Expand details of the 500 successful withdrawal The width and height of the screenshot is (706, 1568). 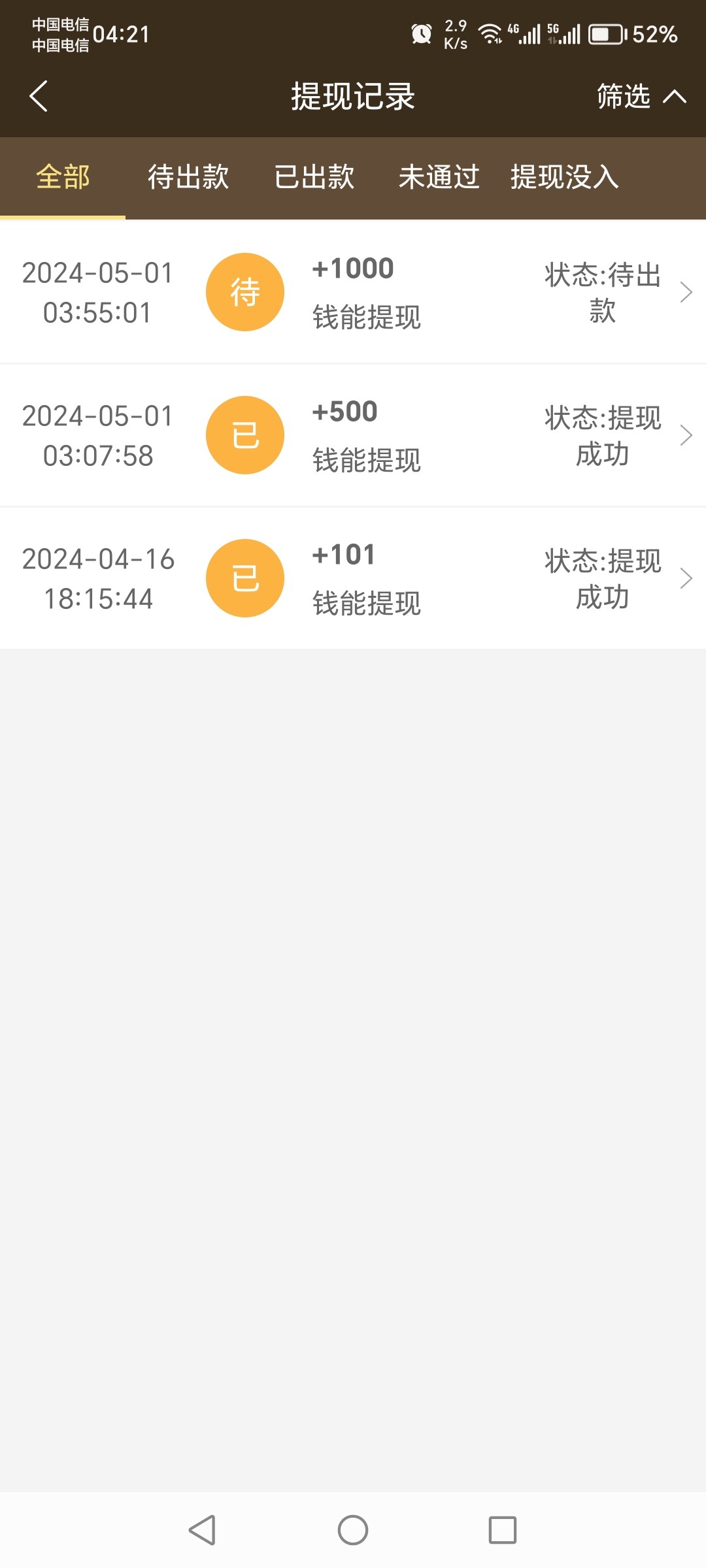pyautogui.click(x=685, y=434)
